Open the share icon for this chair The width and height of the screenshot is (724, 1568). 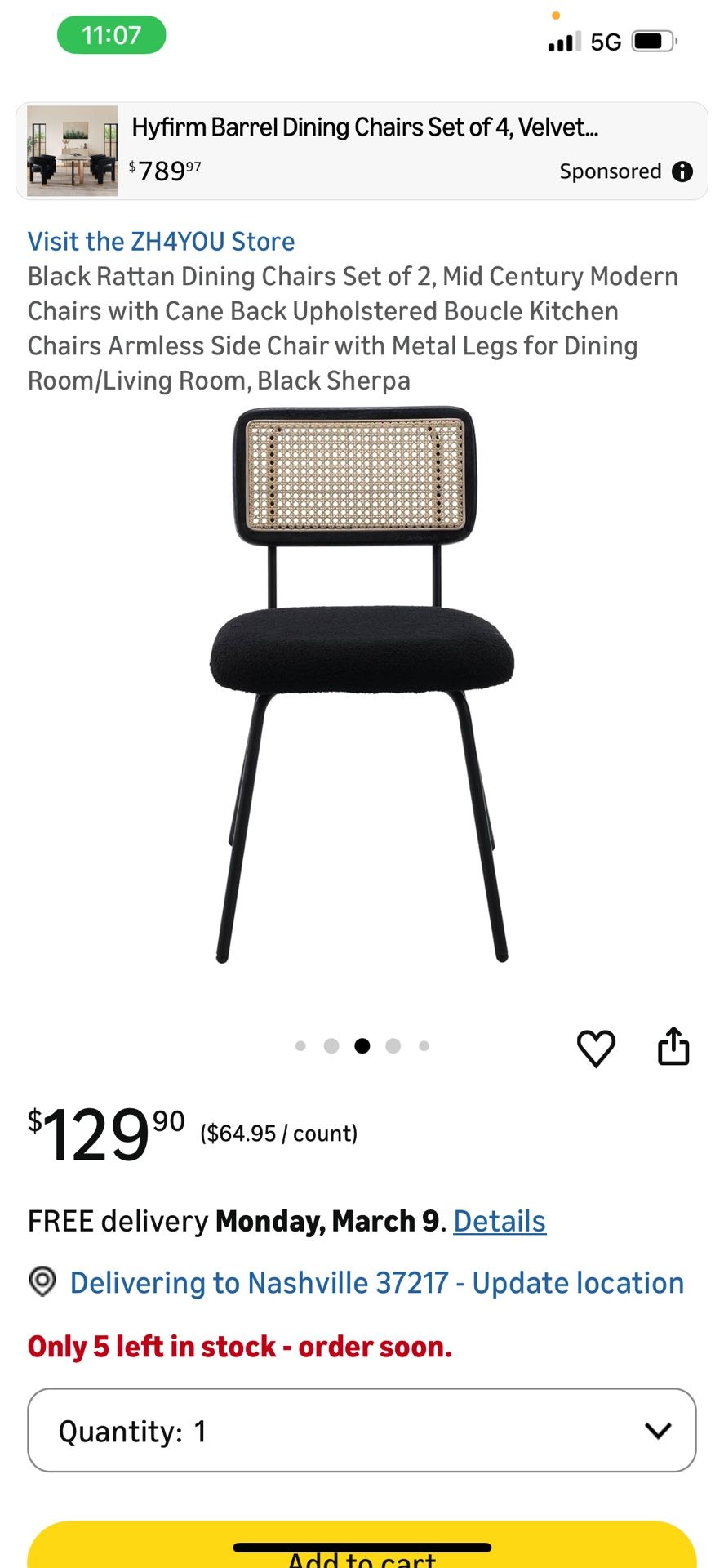pos(673,1048)
